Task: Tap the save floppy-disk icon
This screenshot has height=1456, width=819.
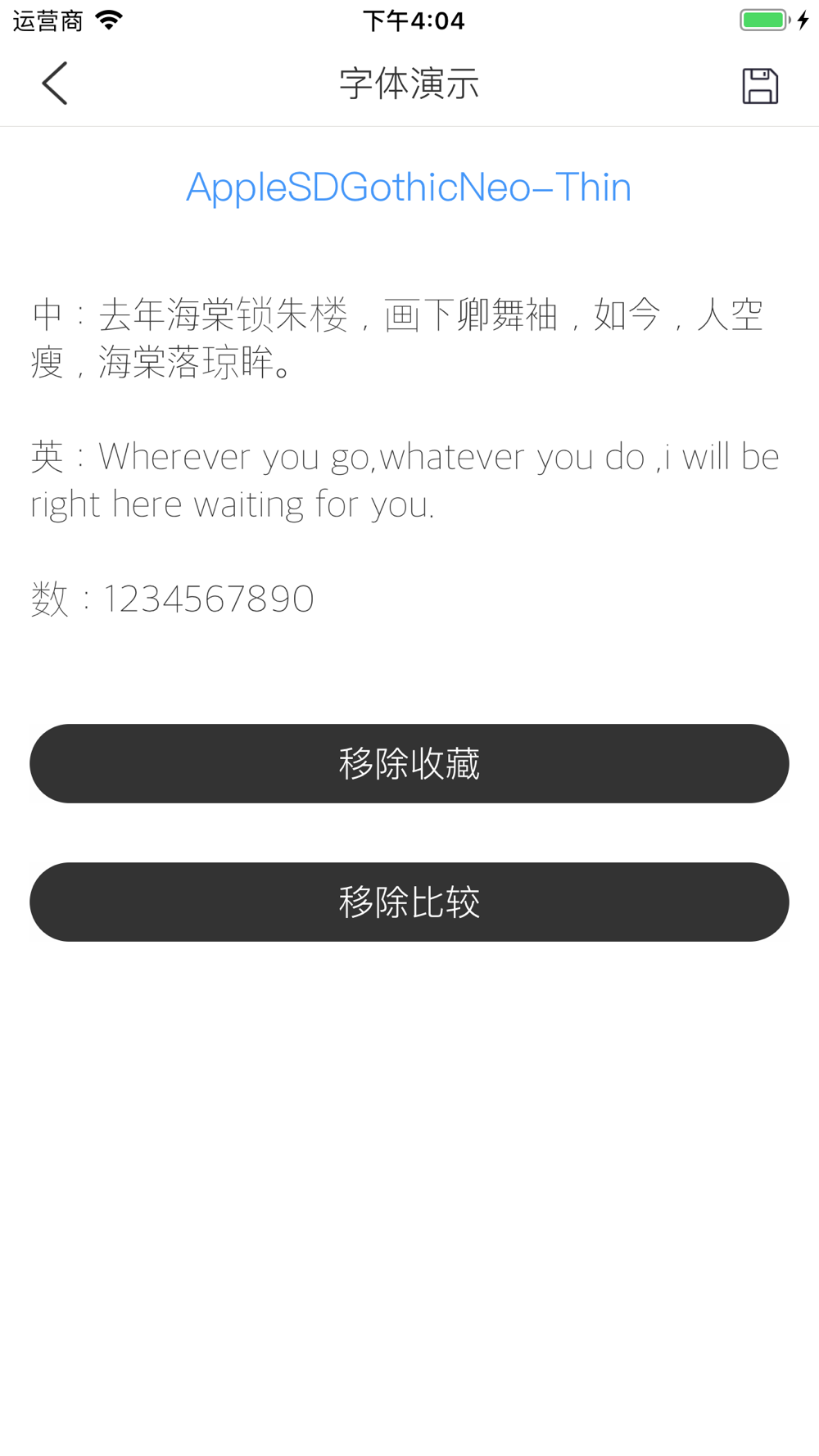Action: (760, 86)
